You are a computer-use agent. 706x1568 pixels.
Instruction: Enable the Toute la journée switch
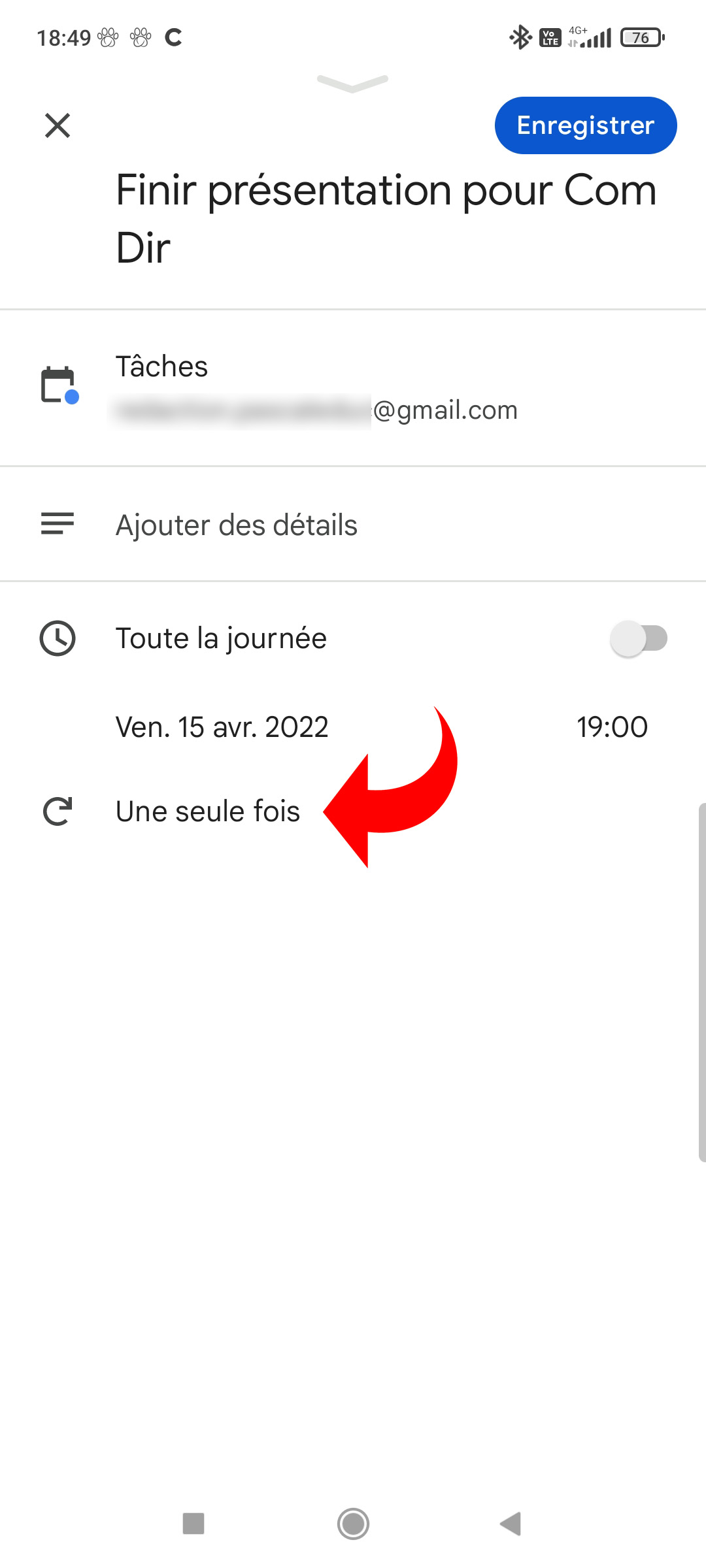pyautogui.click(x=638, y=638)
